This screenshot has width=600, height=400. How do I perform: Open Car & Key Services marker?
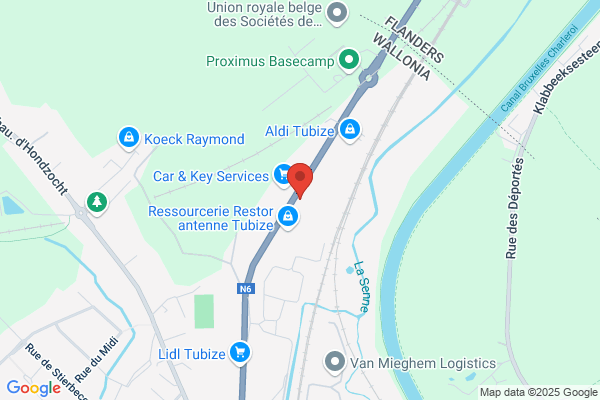(x=283, y=176)
